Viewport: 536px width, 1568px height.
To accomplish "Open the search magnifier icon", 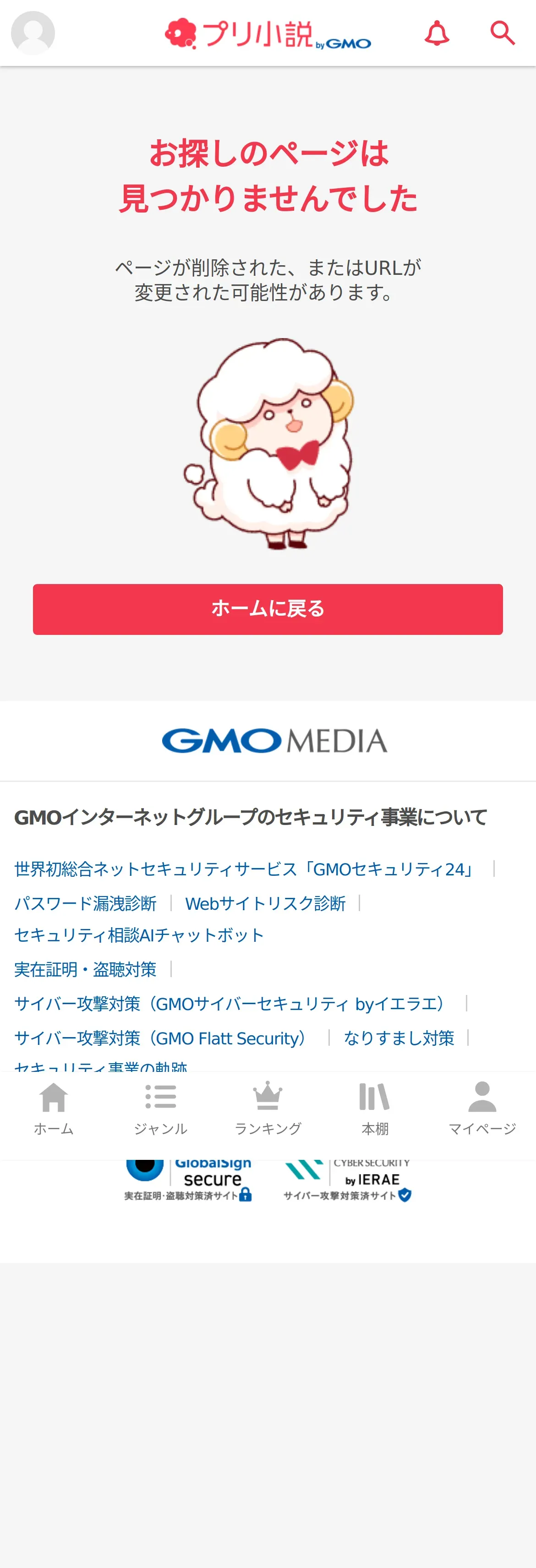I will click(503, 33).
